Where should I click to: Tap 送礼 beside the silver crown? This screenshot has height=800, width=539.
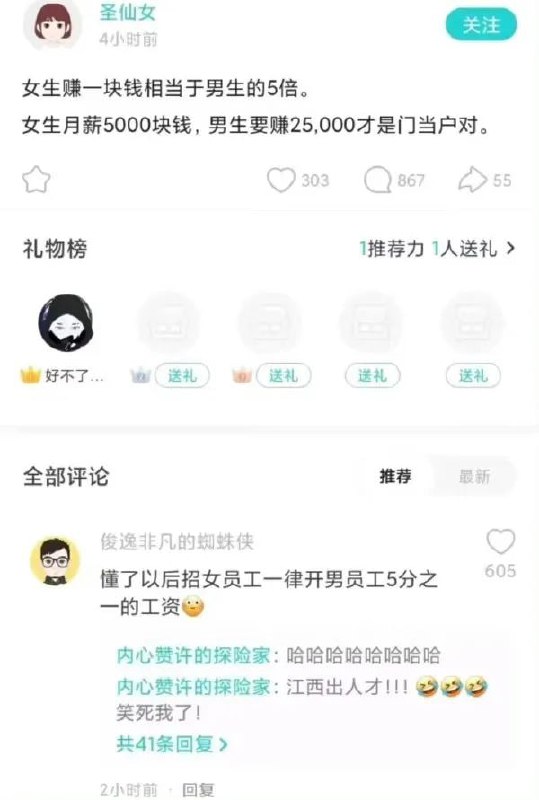point(182,376)
